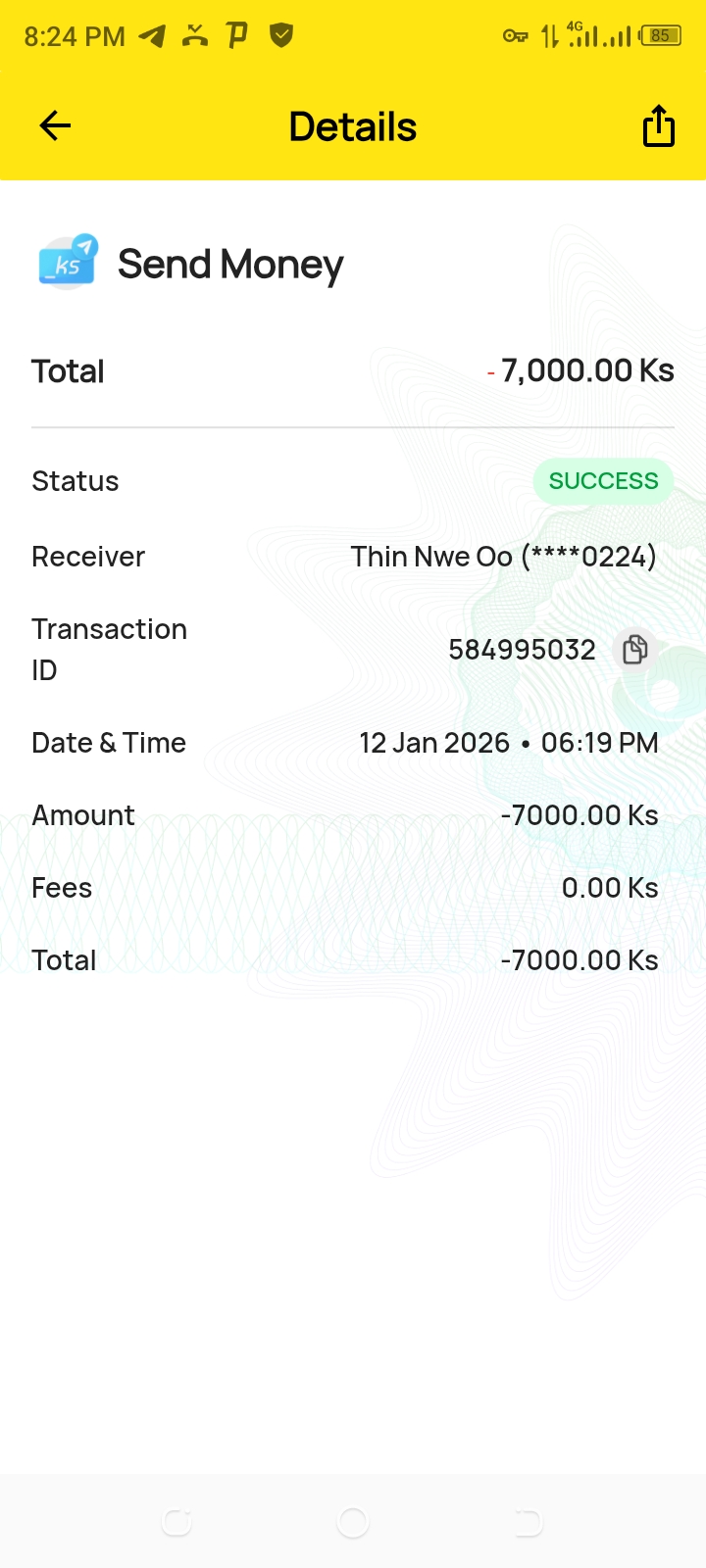Go back from the Details screen
The width and height of the screenshot is (706, 1568).
pyautogui.click(x=55, y=126)
